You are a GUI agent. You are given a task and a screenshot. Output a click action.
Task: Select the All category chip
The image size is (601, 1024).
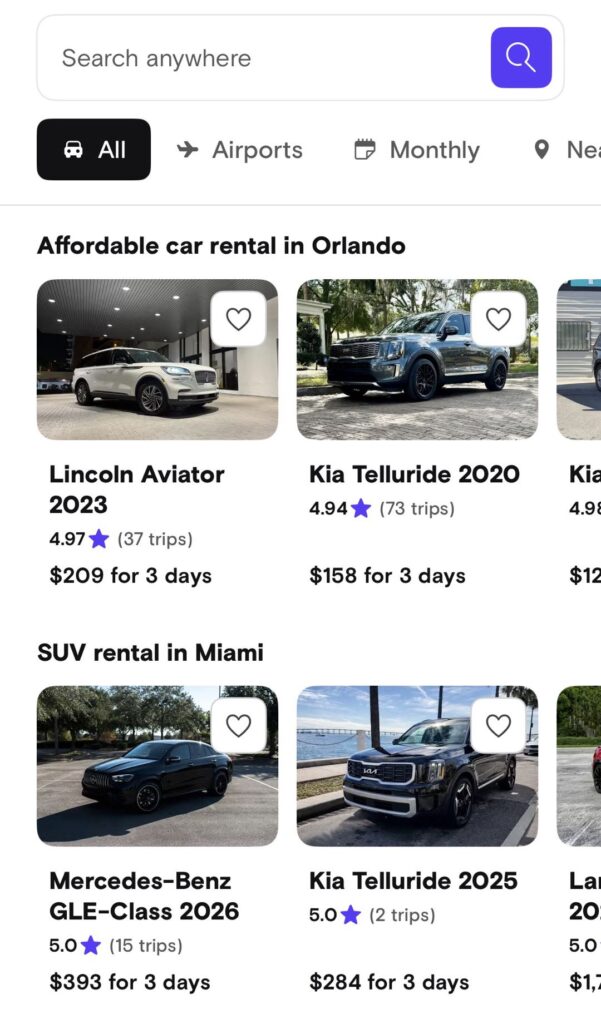[x=93, y=150]
